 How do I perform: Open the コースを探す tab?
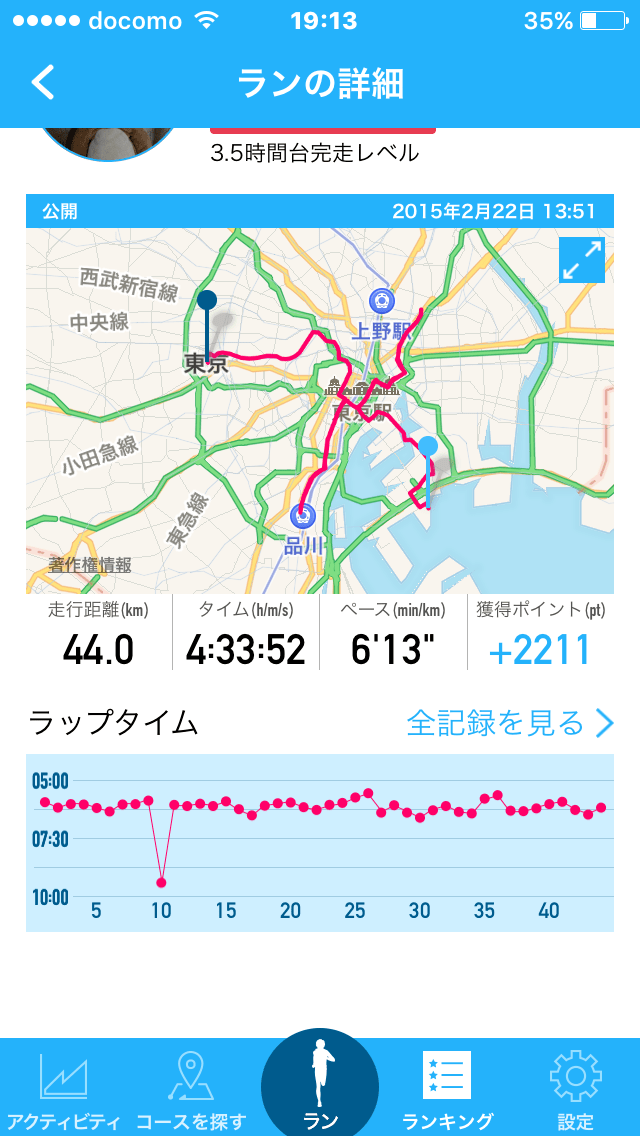(x=190, y=1090)
